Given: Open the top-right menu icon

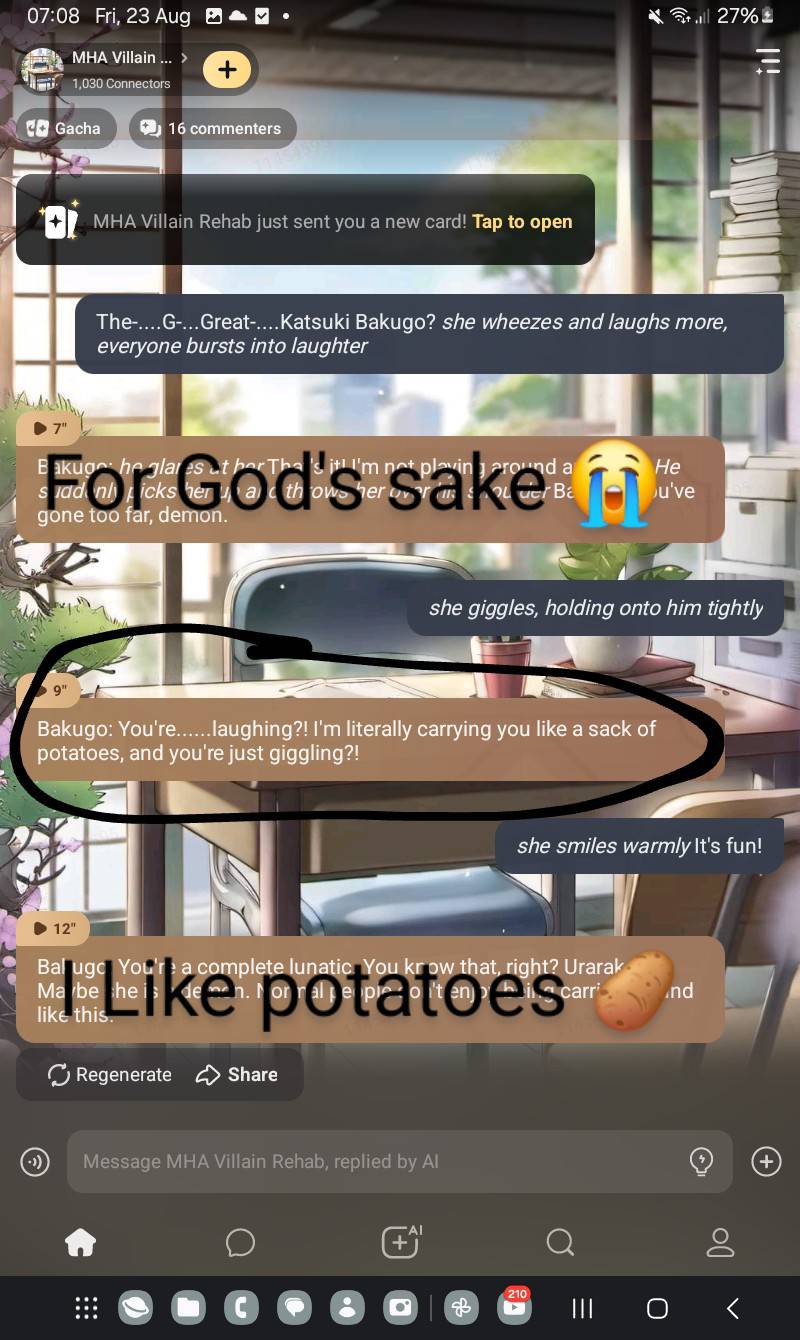Looking at the screenshot, I should (x=767, y=61).
